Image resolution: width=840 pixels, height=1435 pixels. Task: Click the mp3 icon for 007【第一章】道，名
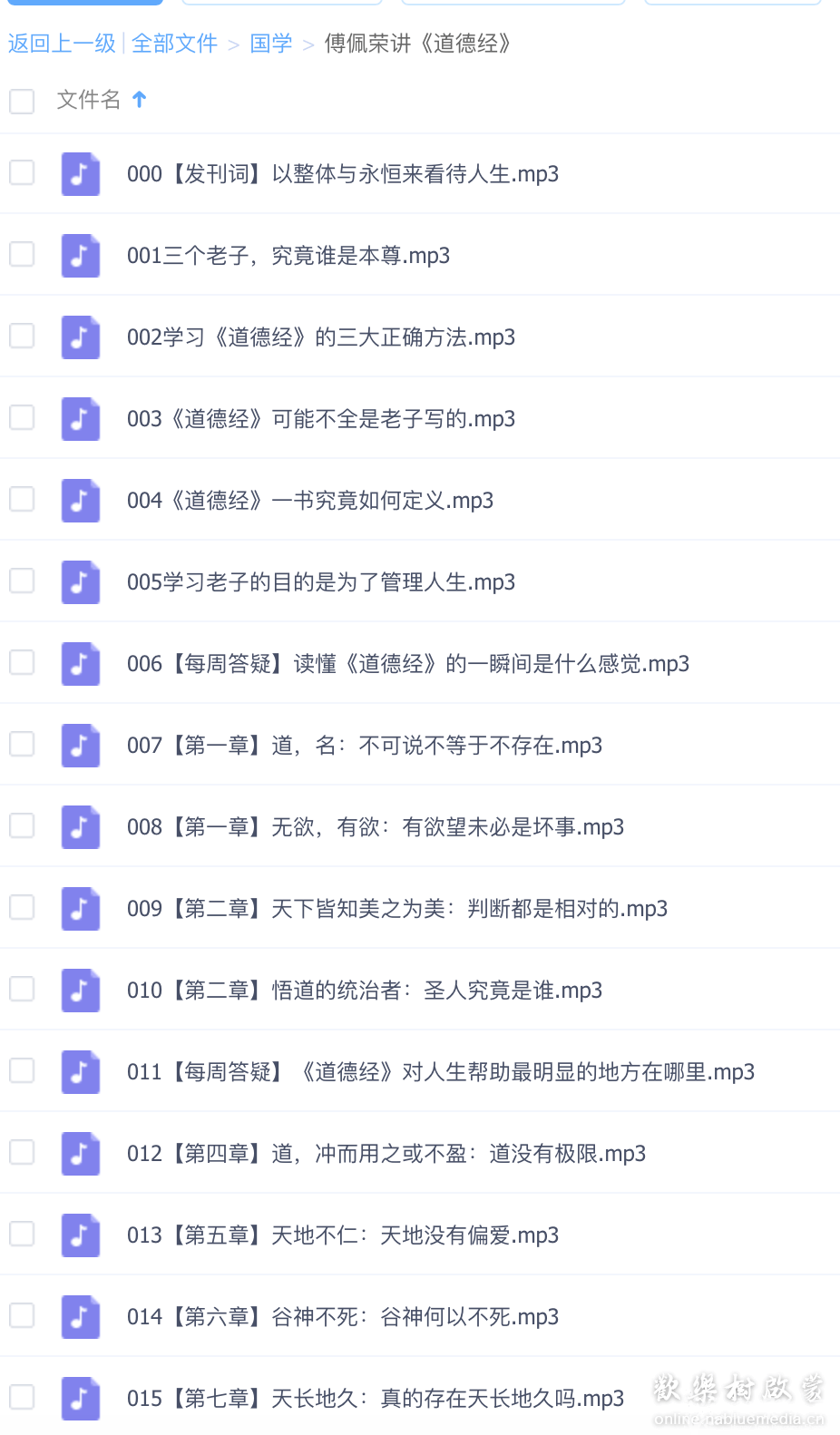80,745
